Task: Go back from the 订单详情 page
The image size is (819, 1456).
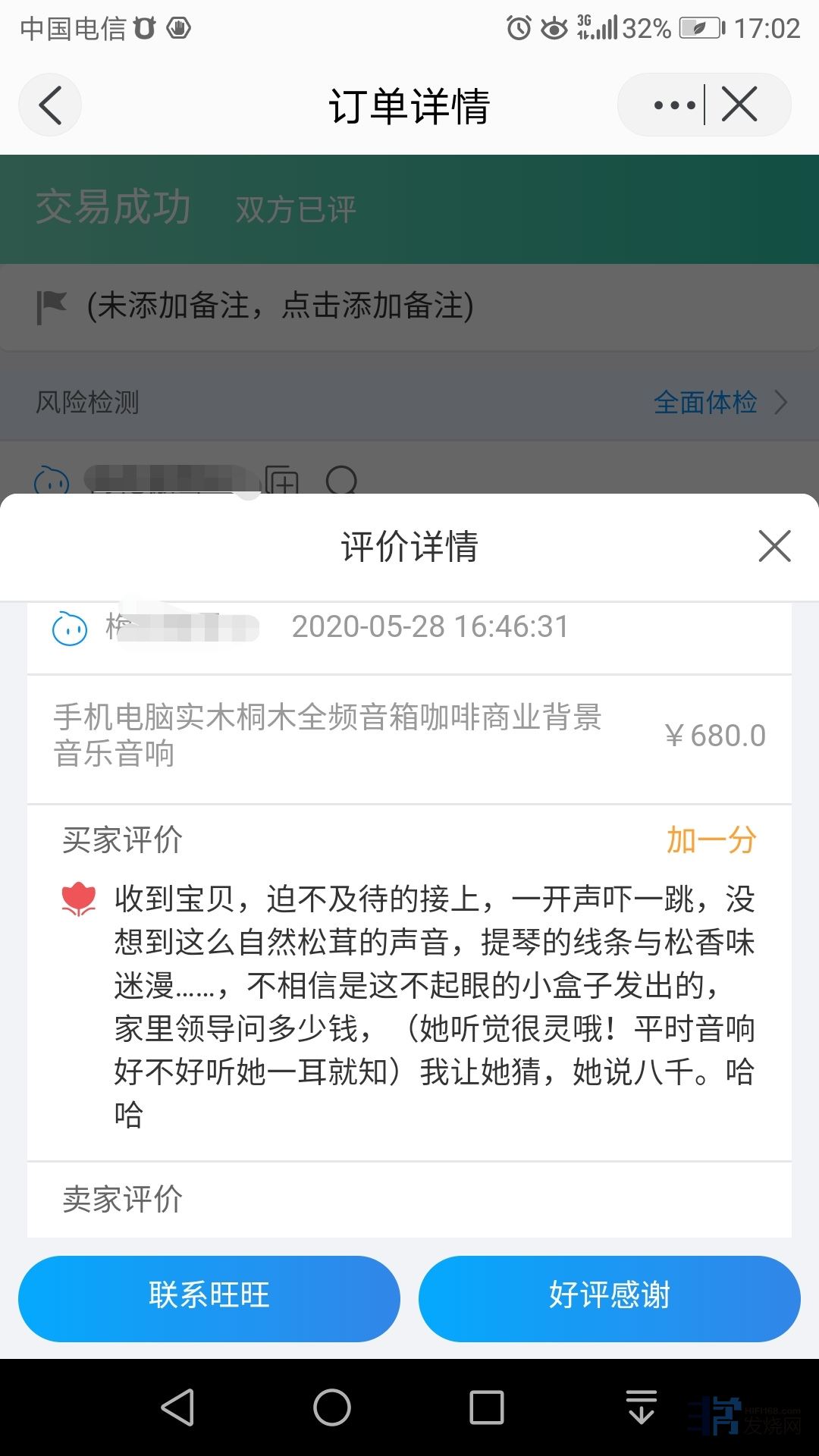Action: click(x=50, y=105)
